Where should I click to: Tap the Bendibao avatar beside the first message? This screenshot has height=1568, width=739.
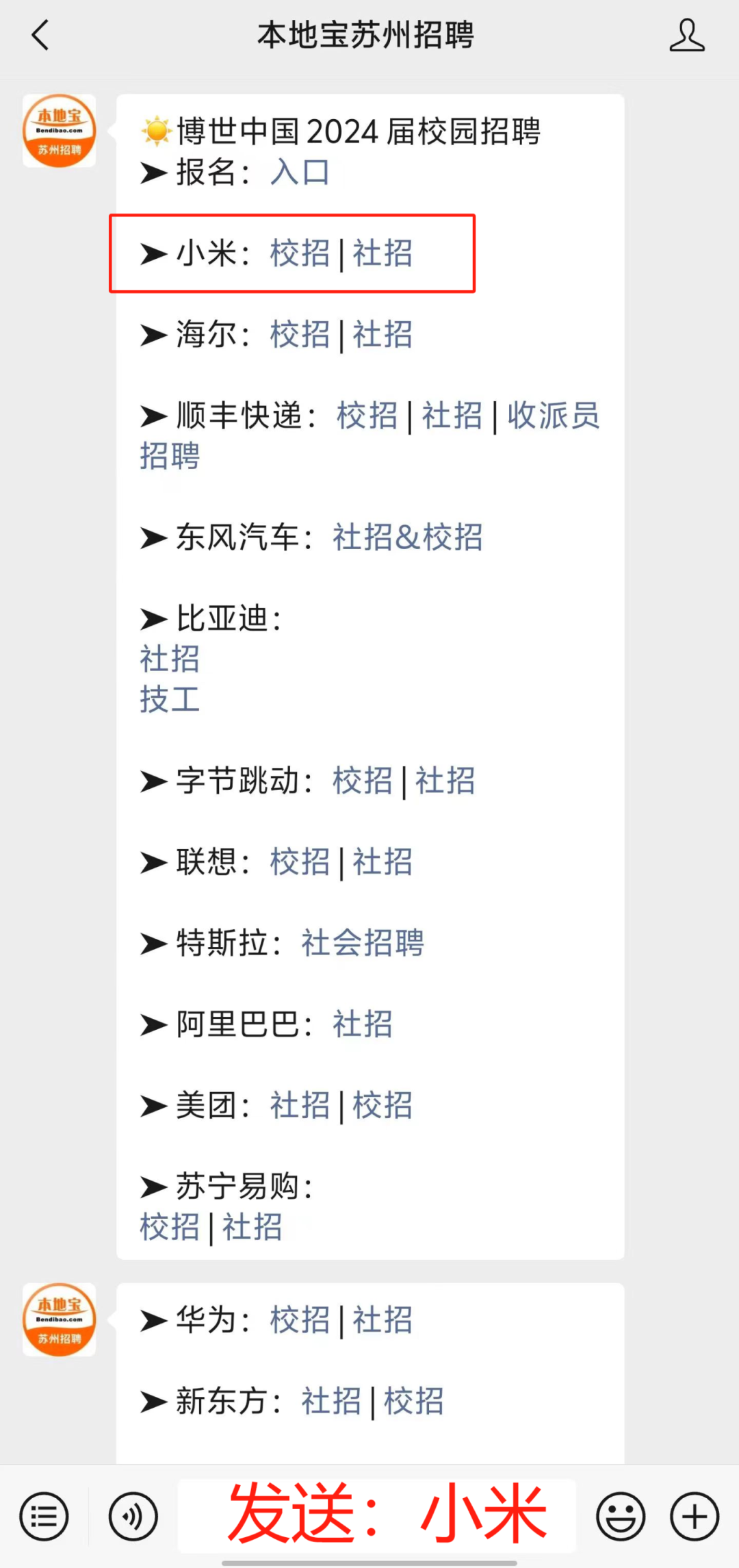click(x=59, y=130)
